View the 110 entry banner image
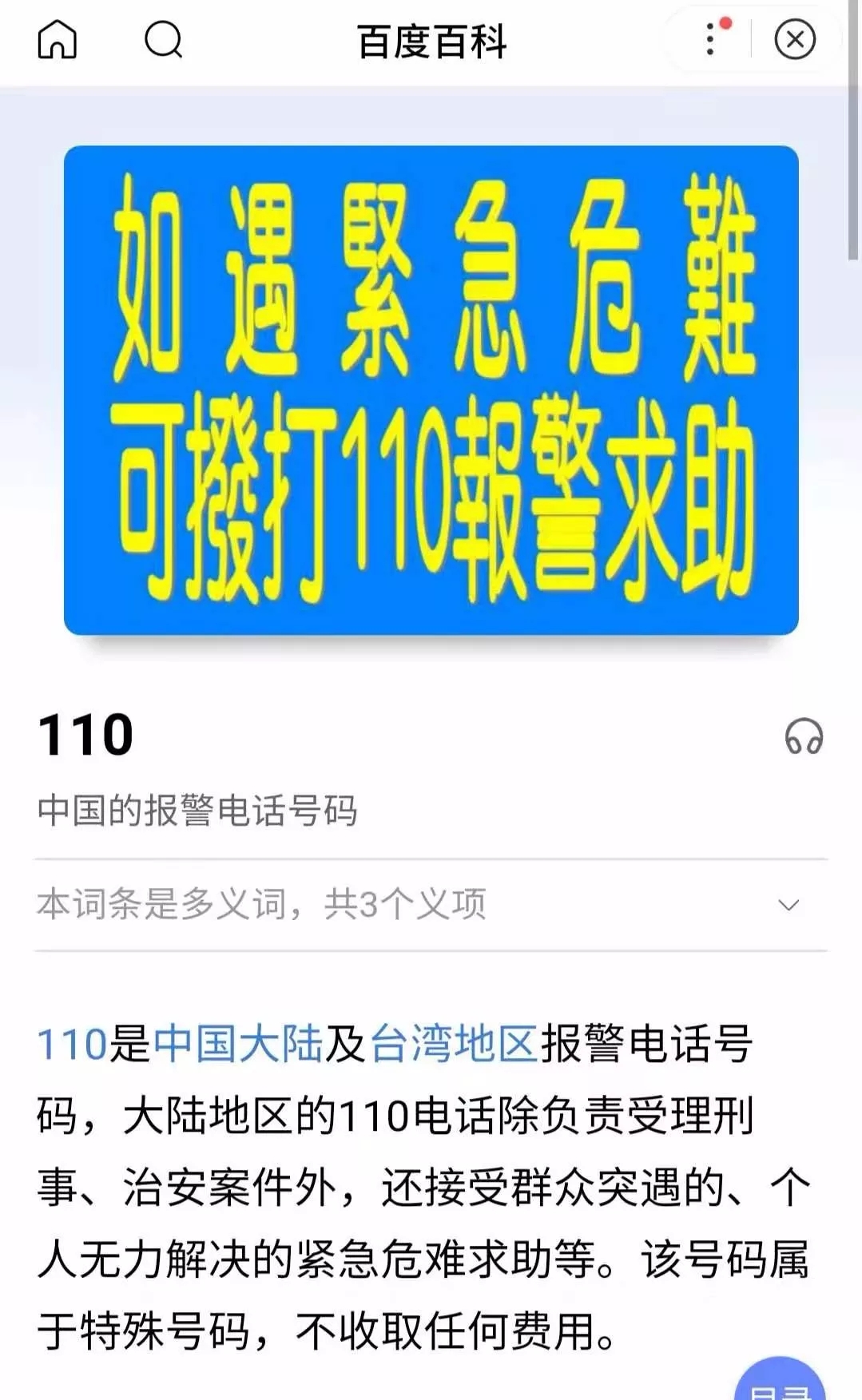This screenshot has width=862, height=1400. [x=431, y=390]
